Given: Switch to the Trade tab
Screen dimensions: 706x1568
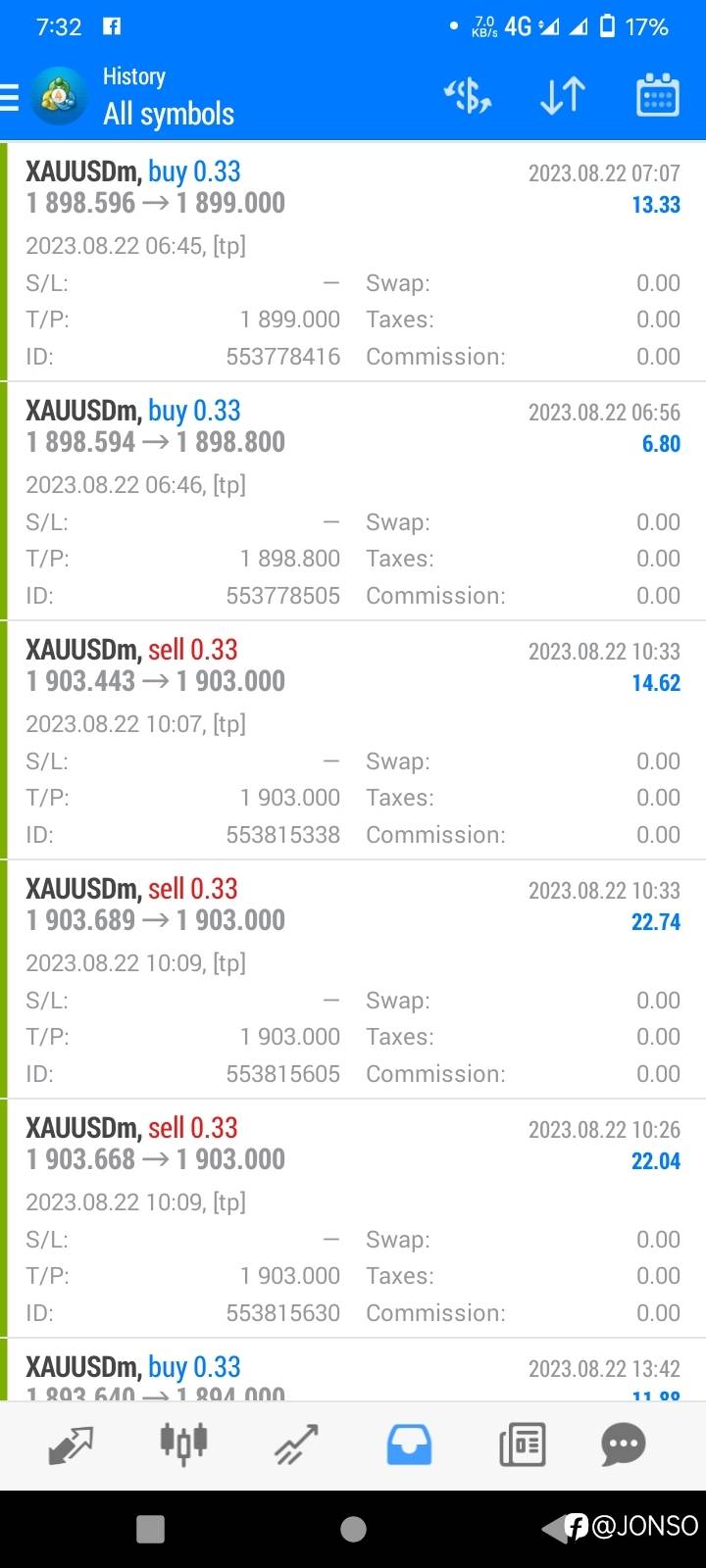Looking at the screenshot, I should (296, 1445).
